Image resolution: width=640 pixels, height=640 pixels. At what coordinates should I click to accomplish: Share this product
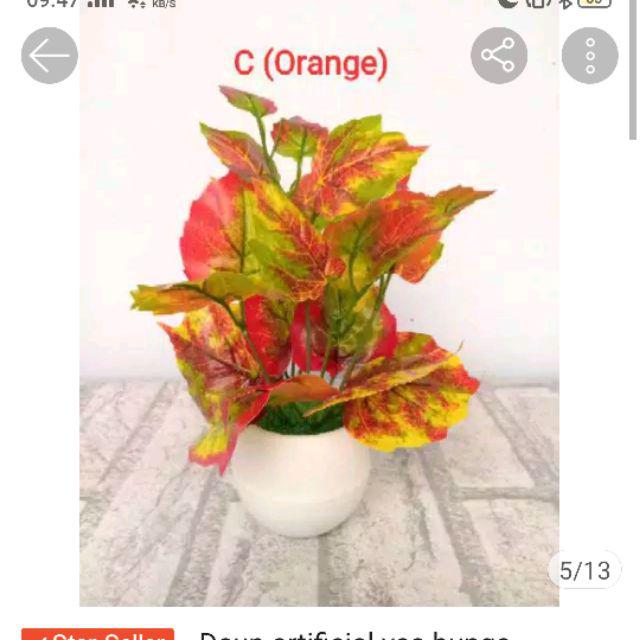click(x=499, y=55)
